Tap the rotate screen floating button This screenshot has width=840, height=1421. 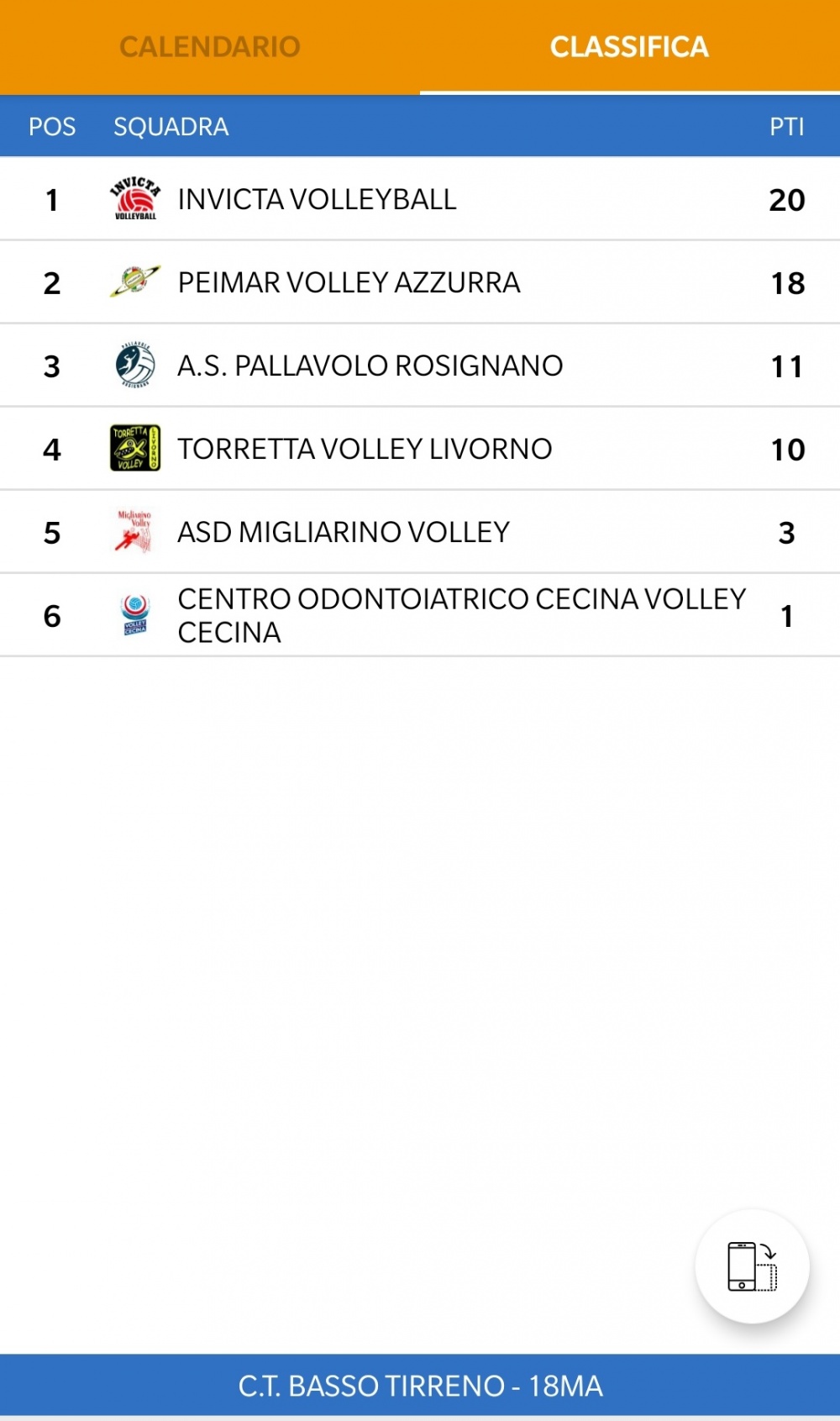(x=752, y=1266)
